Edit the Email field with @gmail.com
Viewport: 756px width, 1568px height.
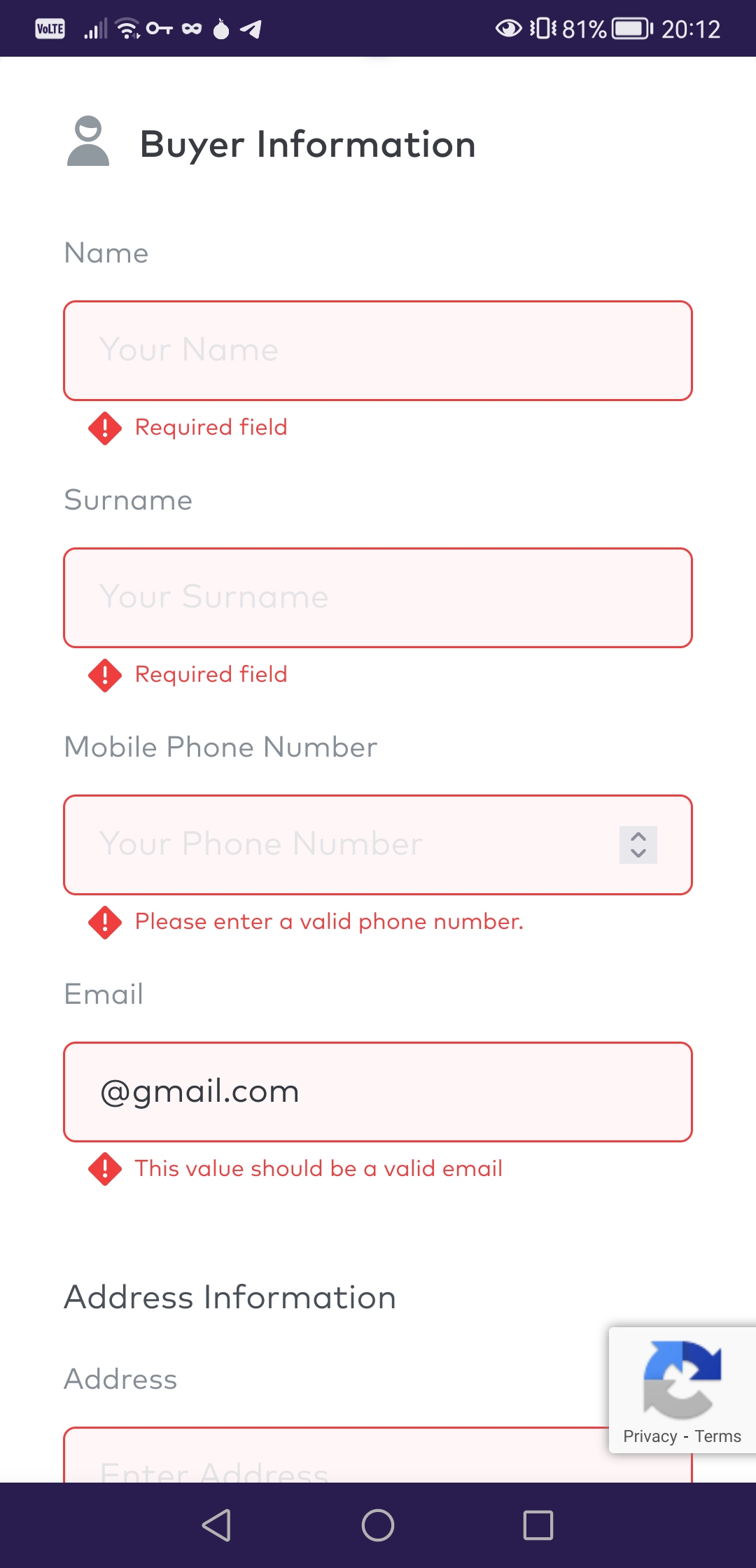point(378,1092)
